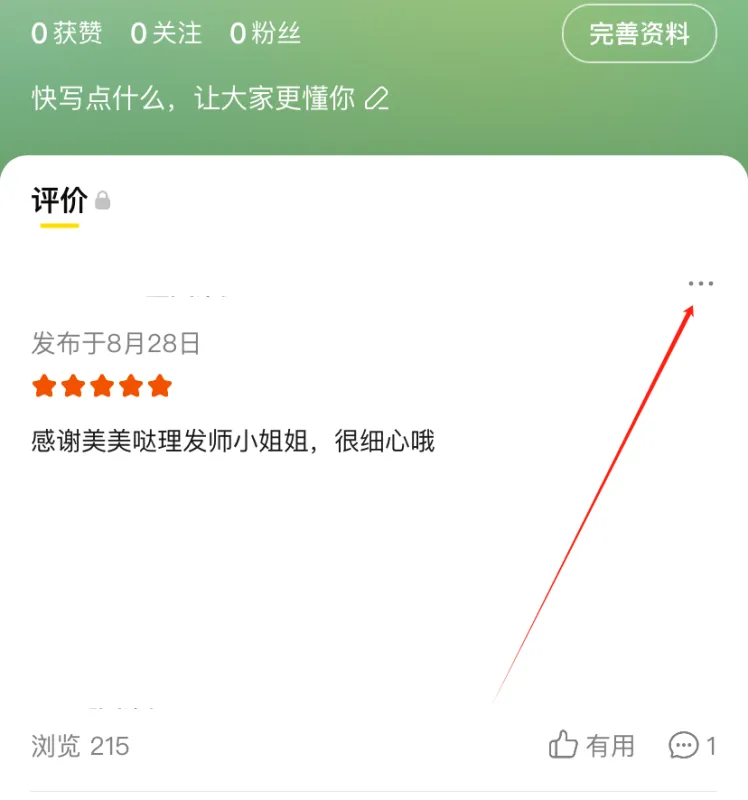
Task: Select the 完善资料 button
Action: pos(638,33)
